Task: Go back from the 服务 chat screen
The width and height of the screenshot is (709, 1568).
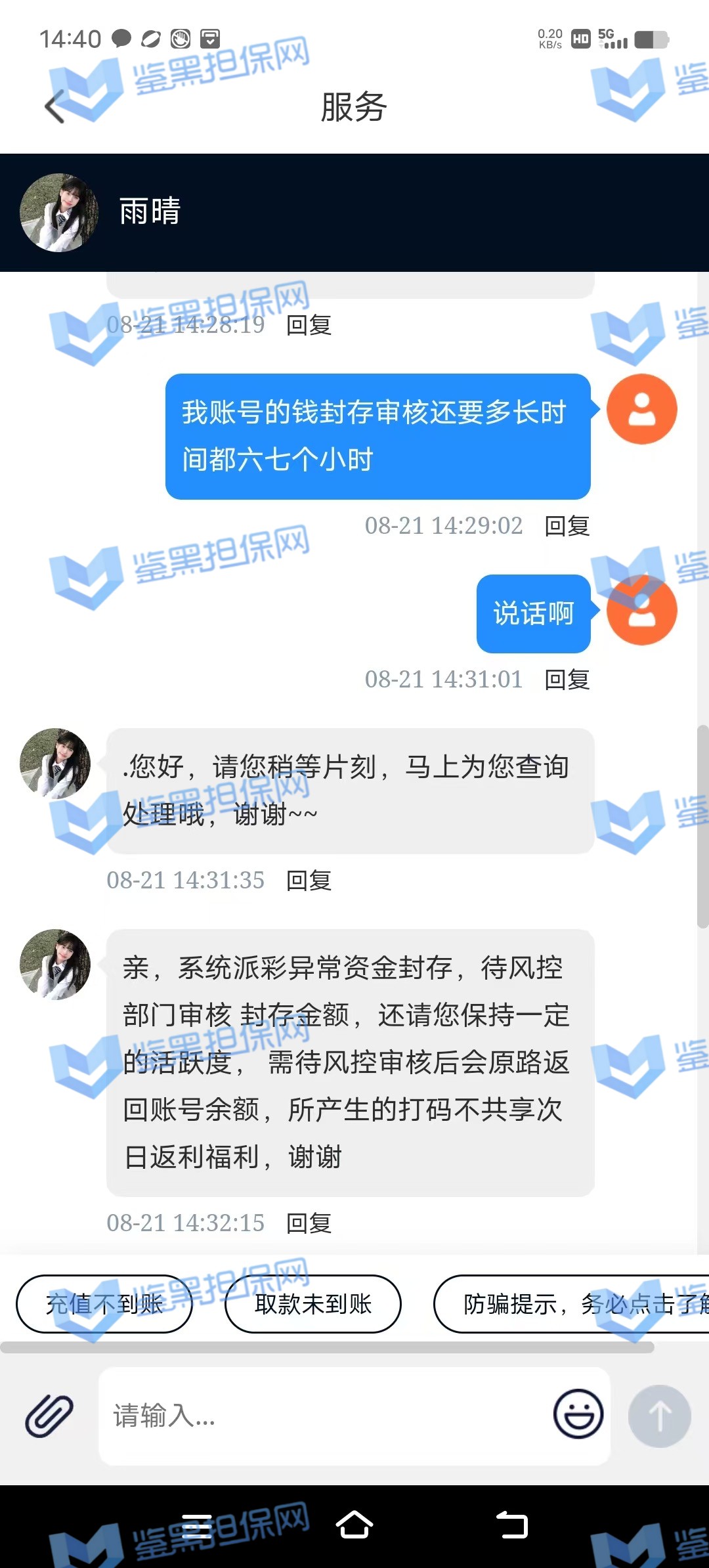Action: (55, 106)
